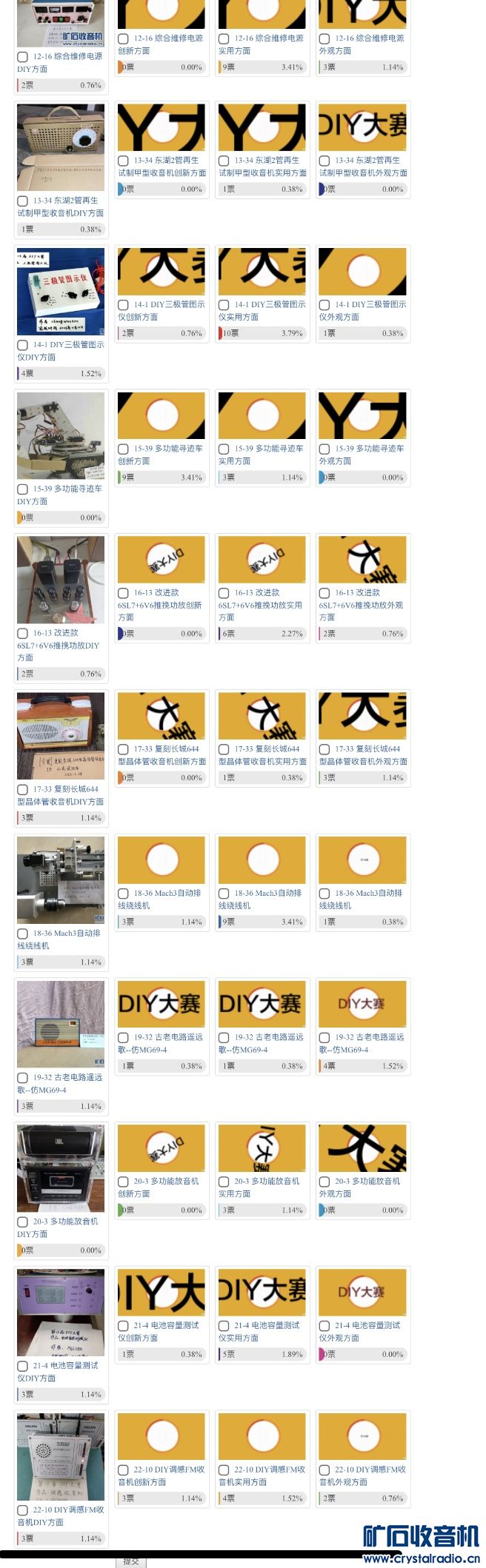Select 22-10 DIY调感FM收音机 实用方面
Viewport: 486px width, 1568px height.
click(224, 1470)
